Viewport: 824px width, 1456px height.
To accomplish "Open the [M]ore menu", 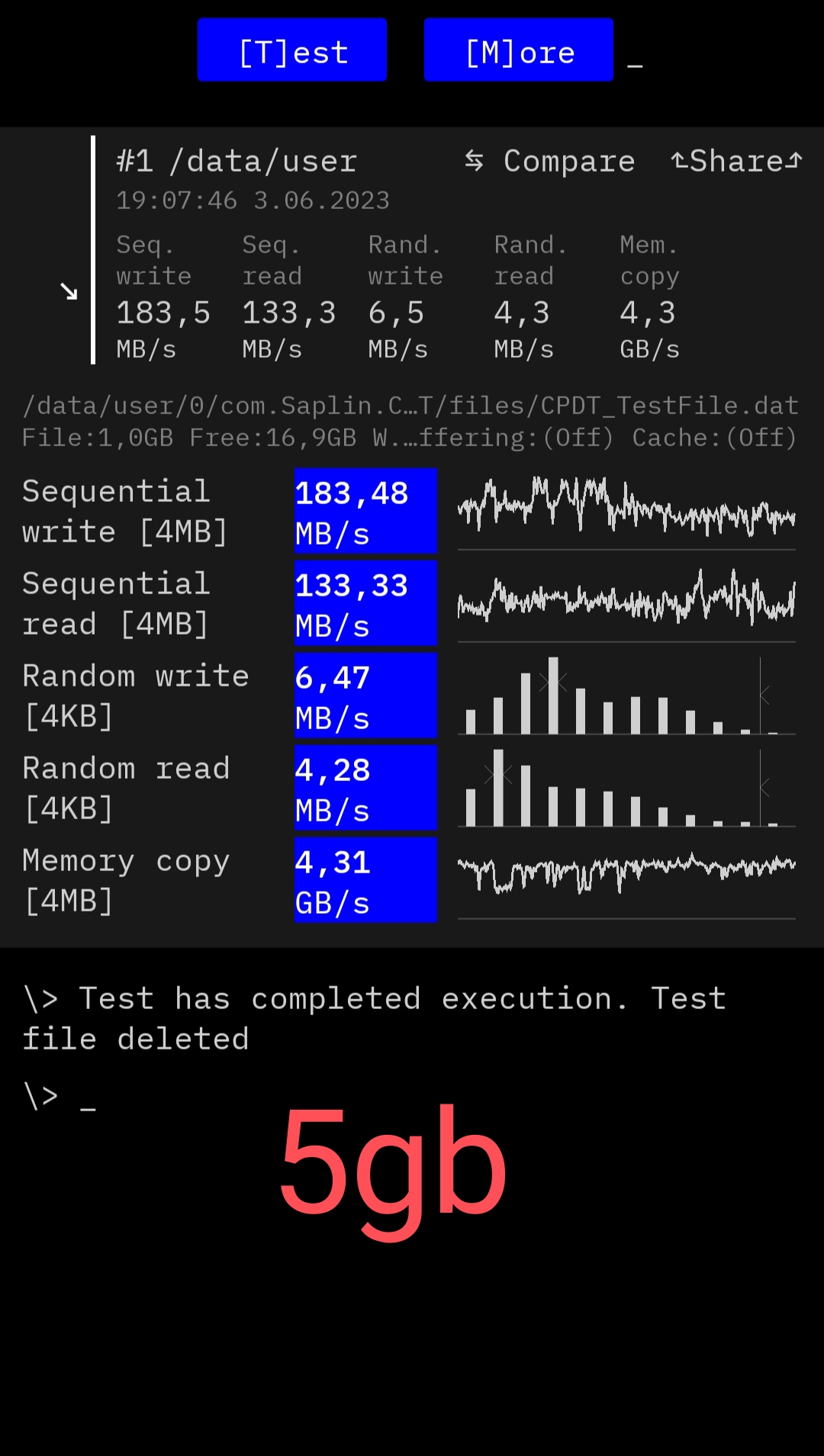I will click(x=519, y=50).
